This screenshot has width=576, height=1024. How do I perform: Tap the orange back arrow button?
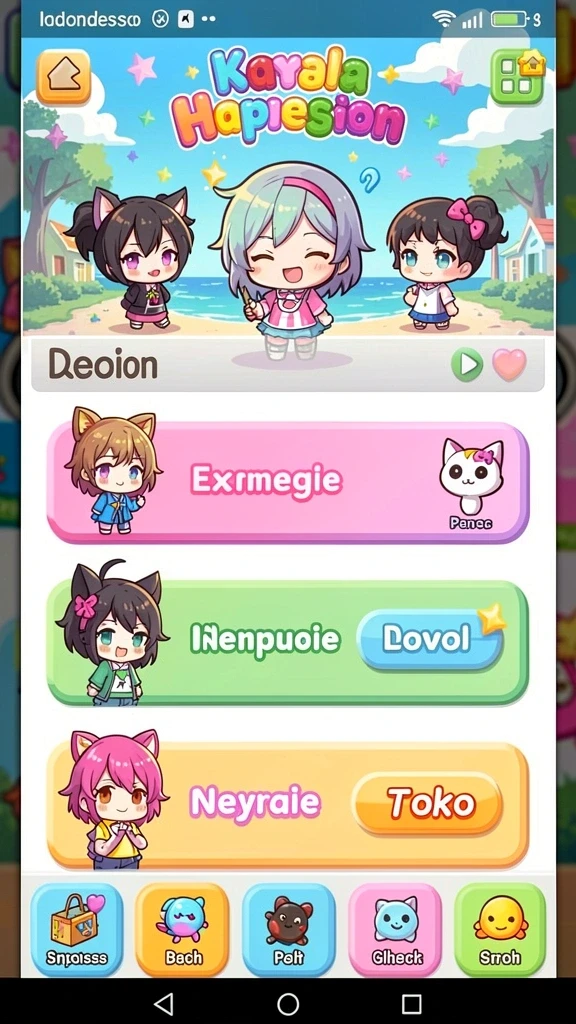[x=63, y=77]
